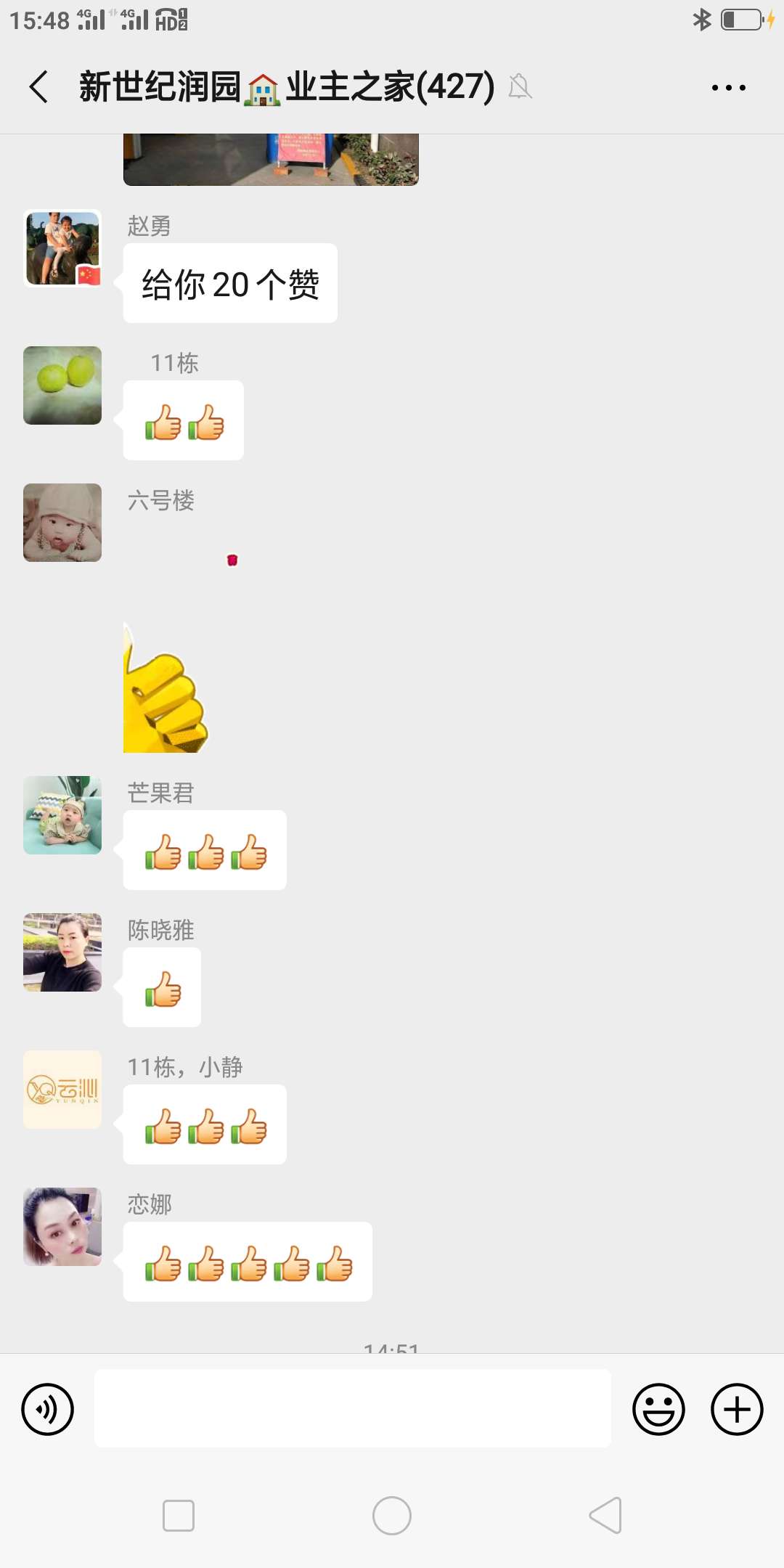Open the shared photo at top
784x1568 pixels.
271,160
